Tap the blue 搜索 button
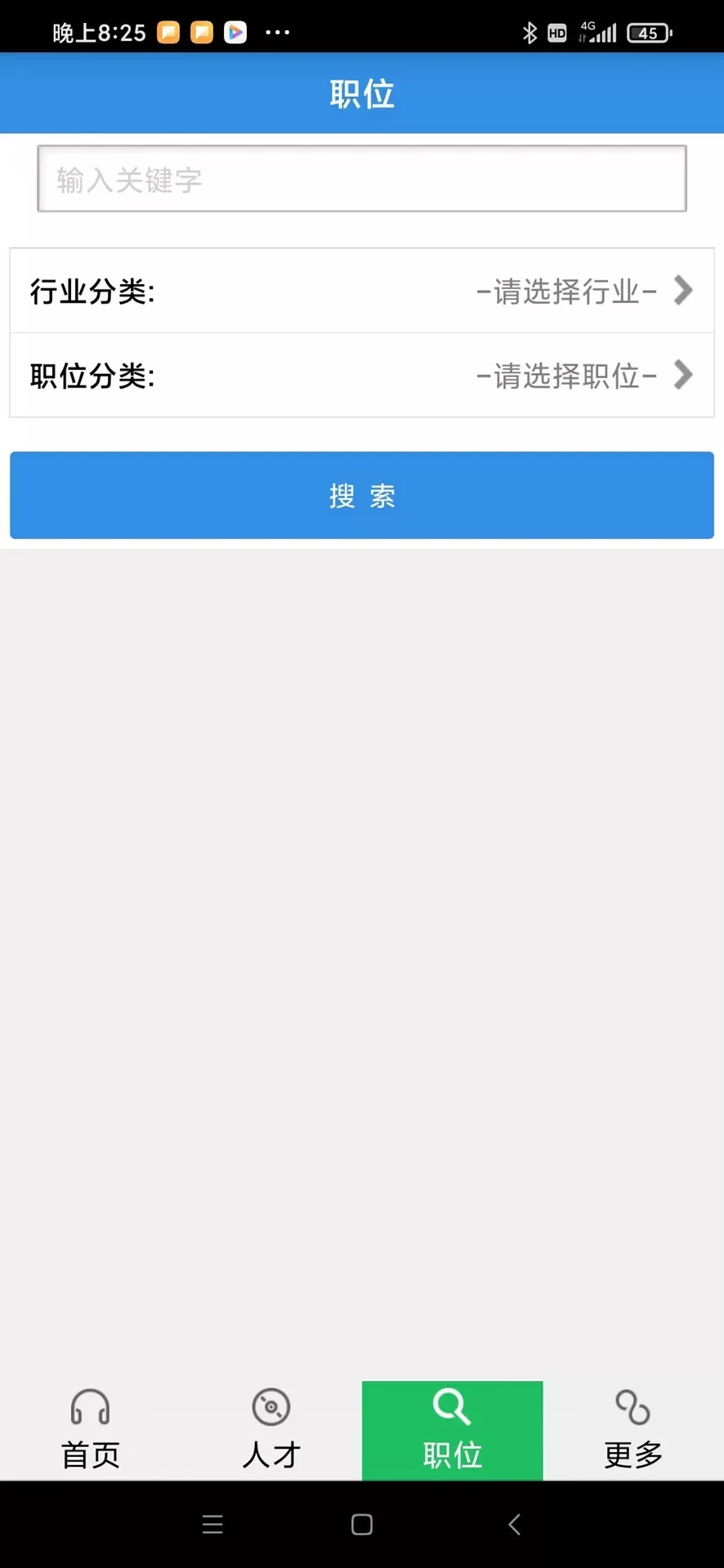This screenshot has width=724, height=1568. [x=362, y=495]
